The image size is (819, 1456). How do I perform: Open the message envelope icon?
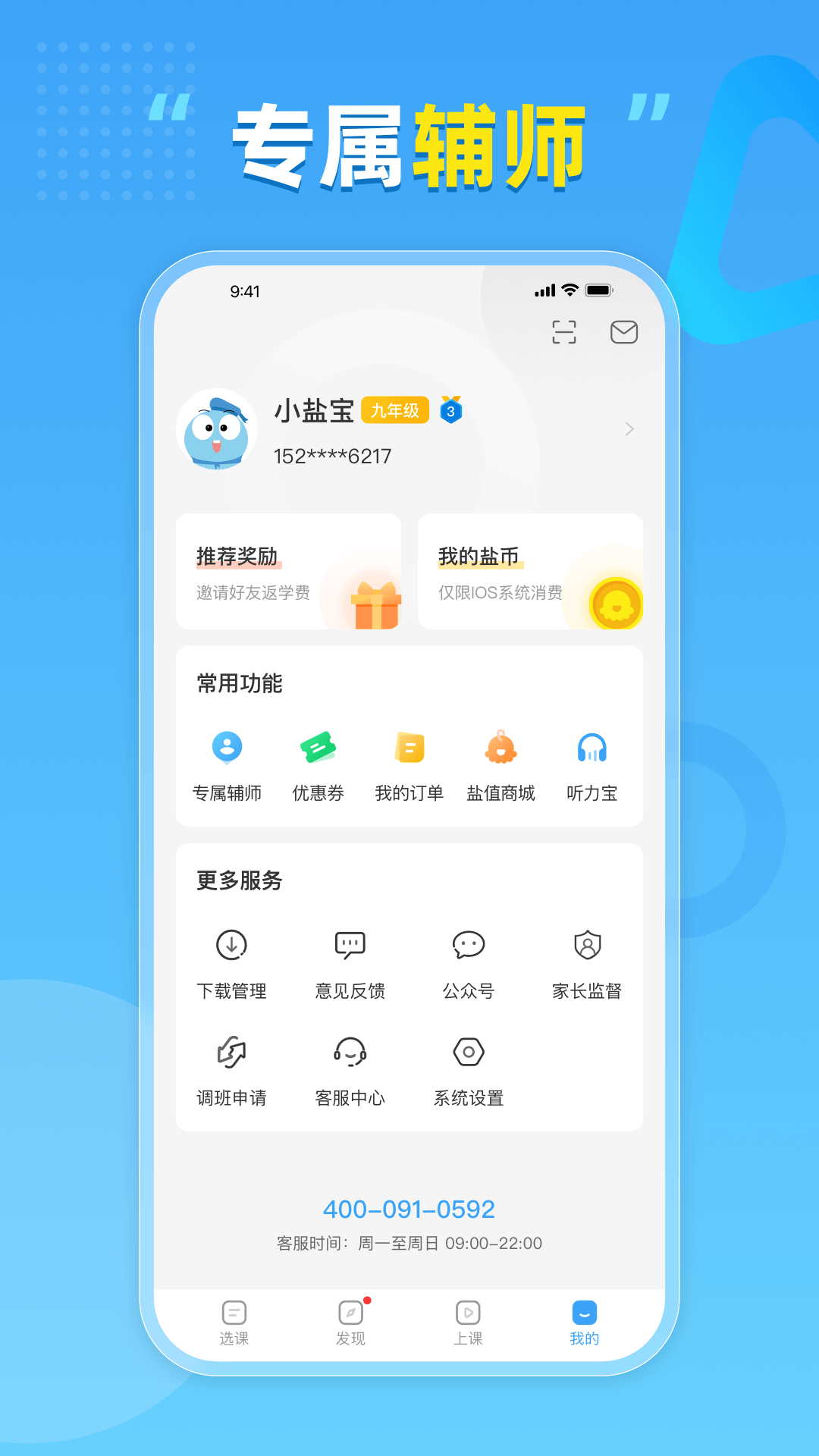624,332
